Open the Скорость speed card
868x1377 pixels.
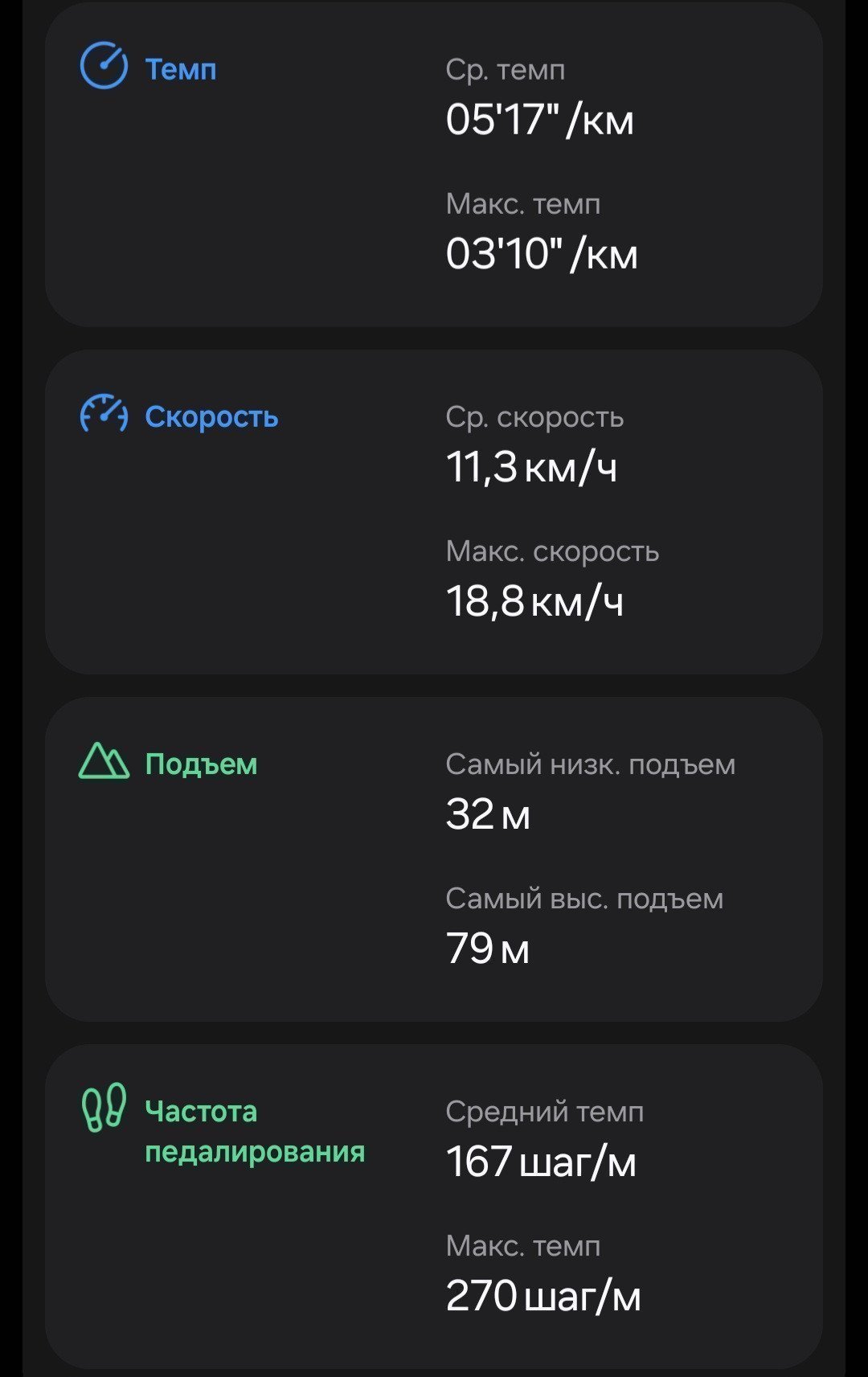coord(434,512)
